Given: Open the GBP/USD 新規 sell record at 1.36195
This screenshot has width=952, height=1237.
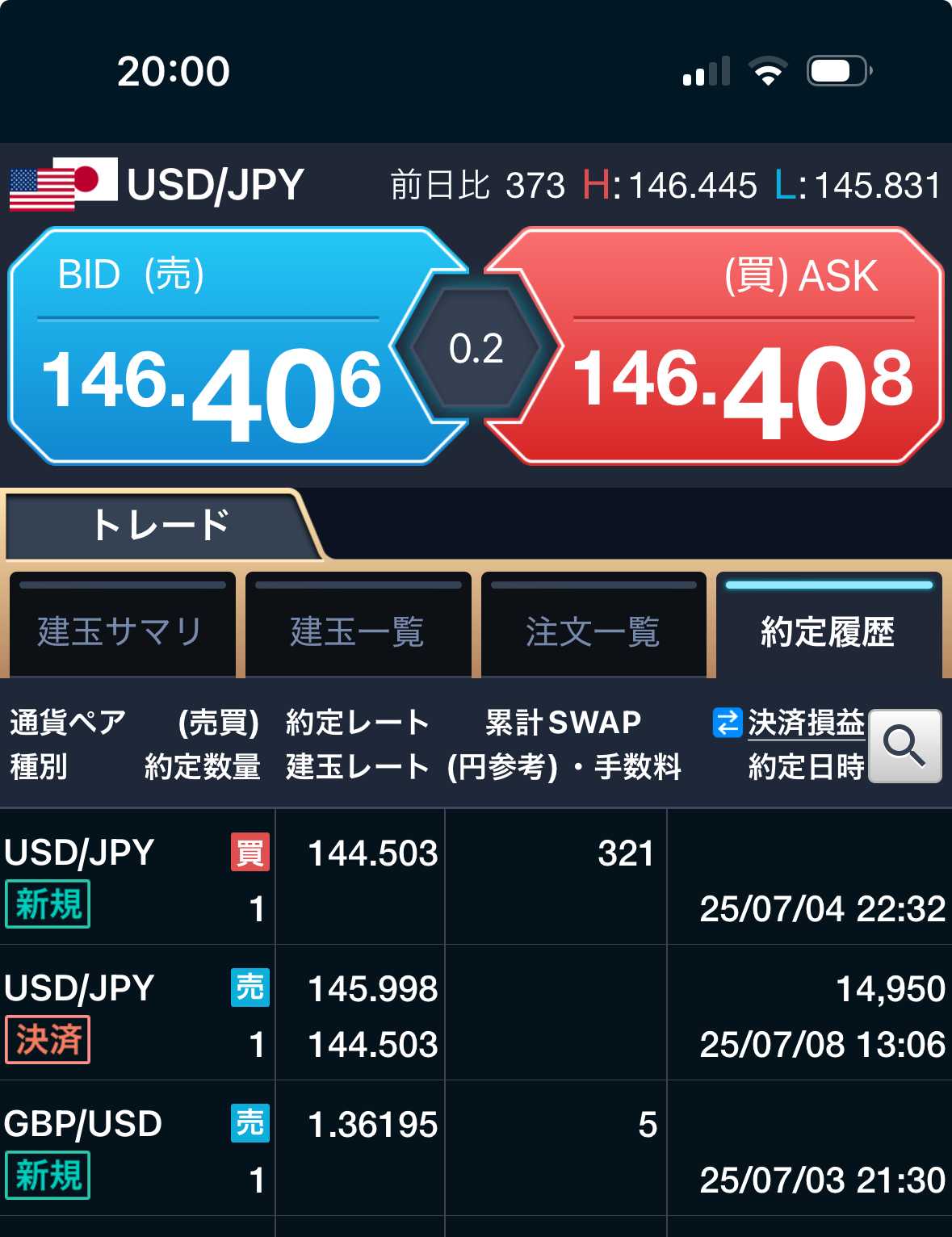Looking at the screenshot, I should [476, 1149].
